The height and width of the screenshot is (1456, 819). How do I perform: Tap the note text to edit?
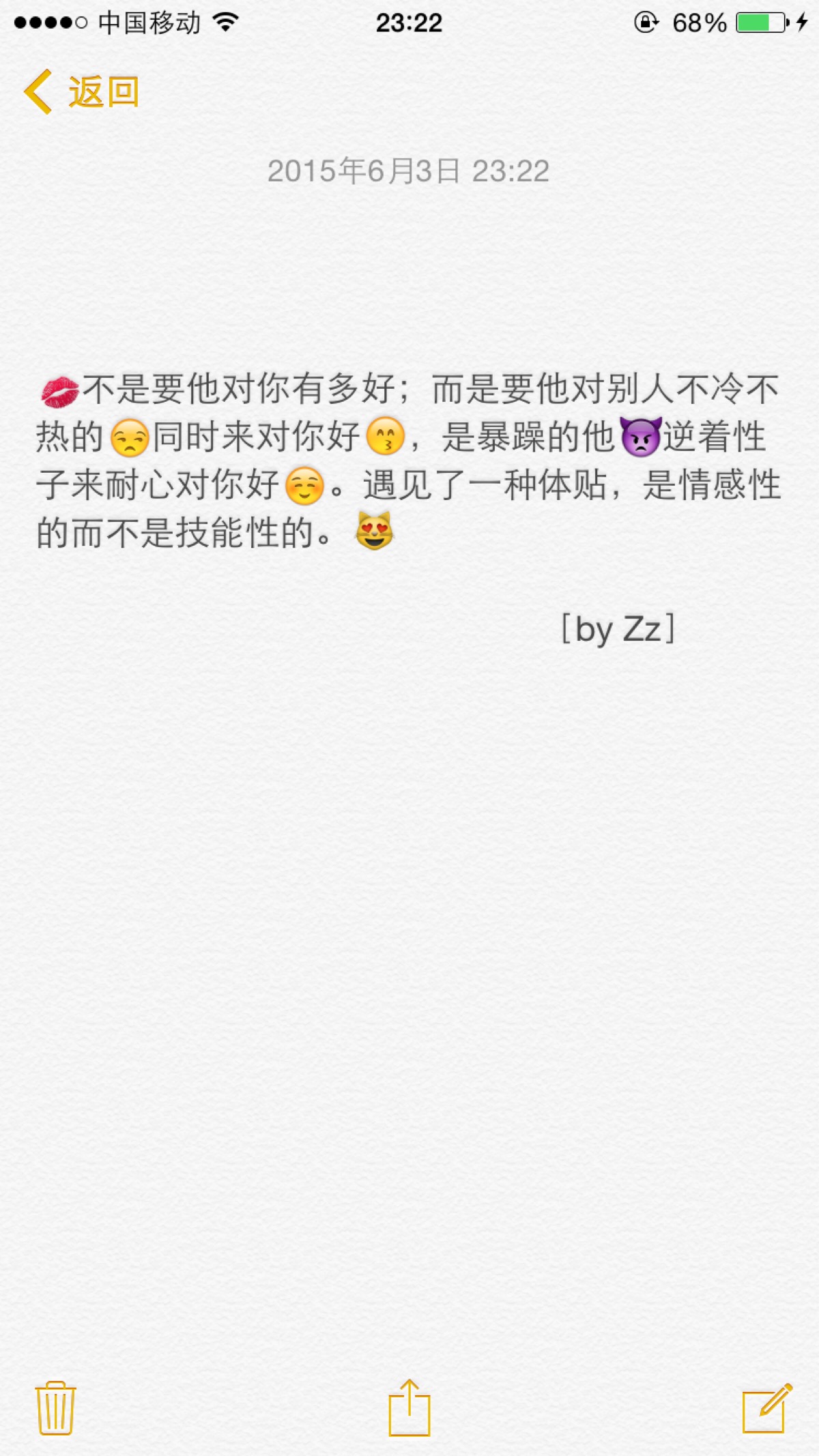pyautogui.click(x=408, y=461)
